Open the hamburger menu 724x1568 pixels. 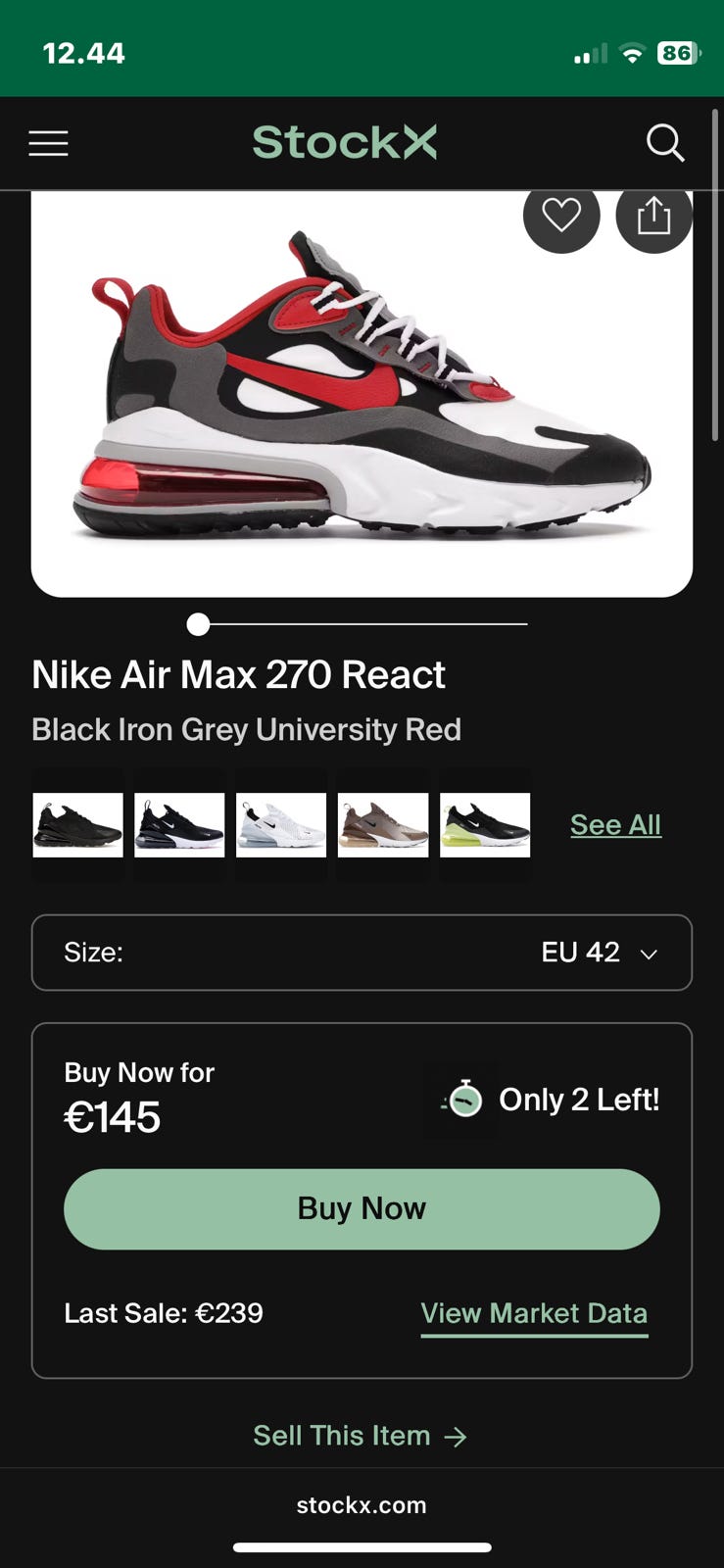tap(48, 143)
